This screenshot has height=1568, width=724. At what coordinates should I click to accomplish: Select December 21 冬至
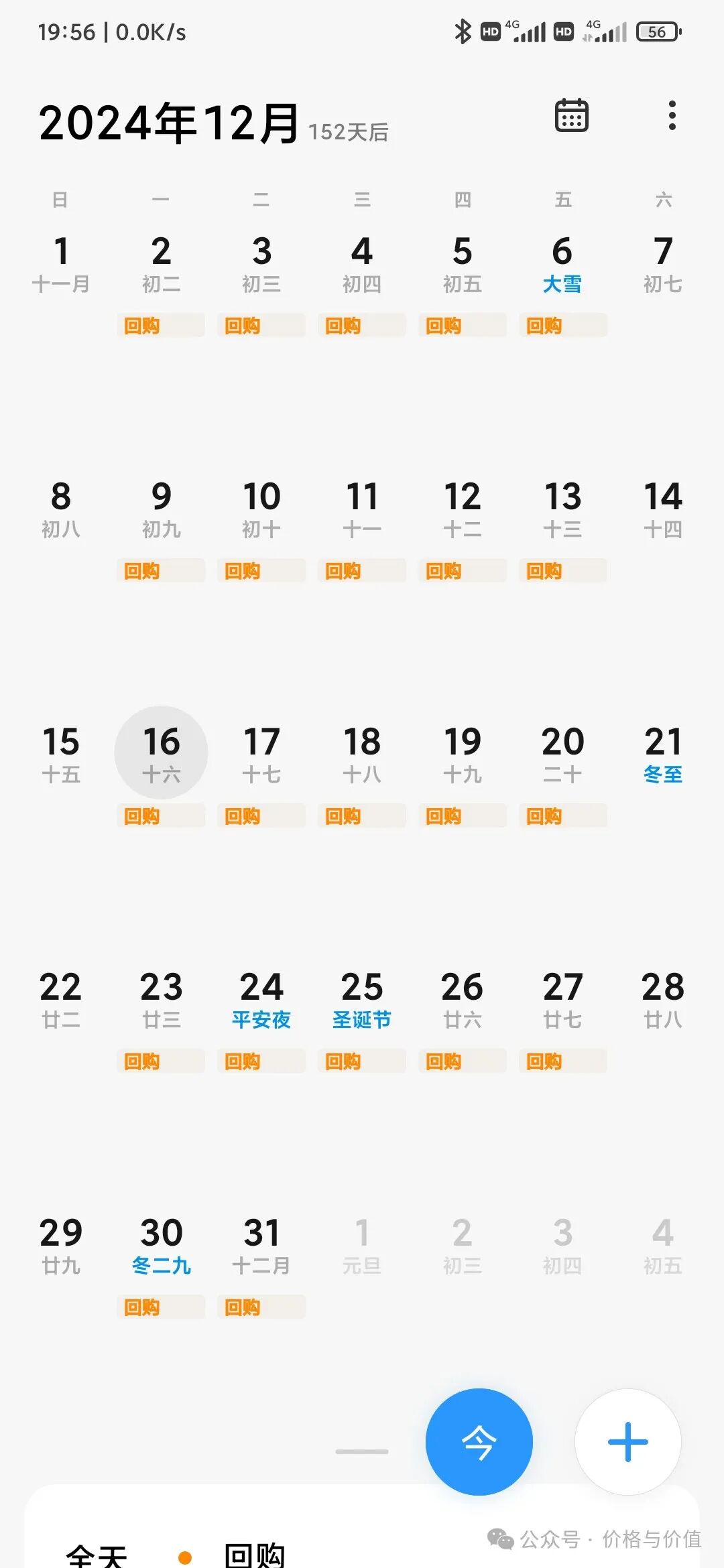663,755
